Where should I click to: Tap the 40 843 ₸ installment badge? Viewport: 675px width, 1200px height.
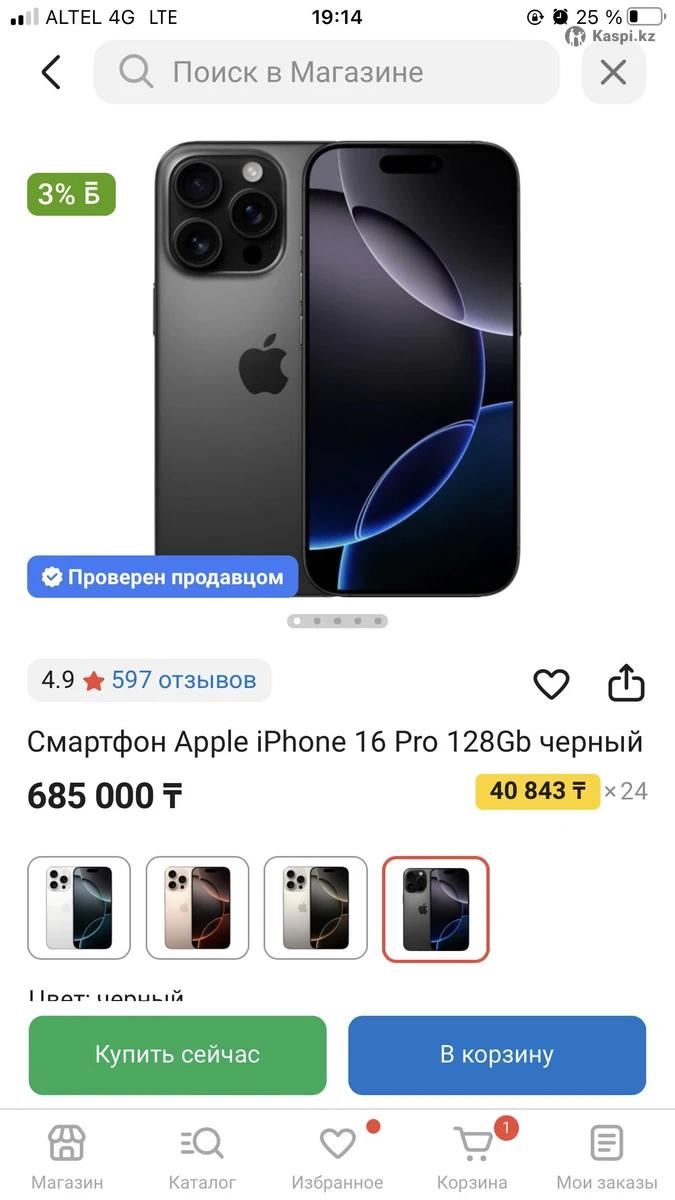point(537,792)
